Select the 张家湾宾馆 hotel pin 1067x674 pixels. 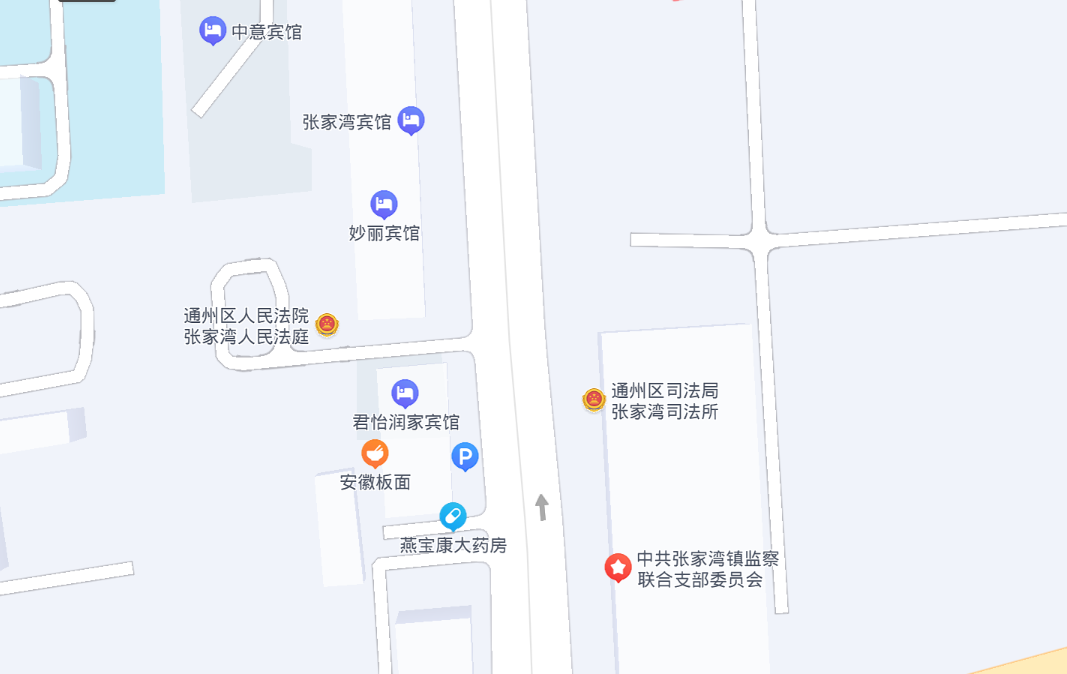(x=411, y=121)
